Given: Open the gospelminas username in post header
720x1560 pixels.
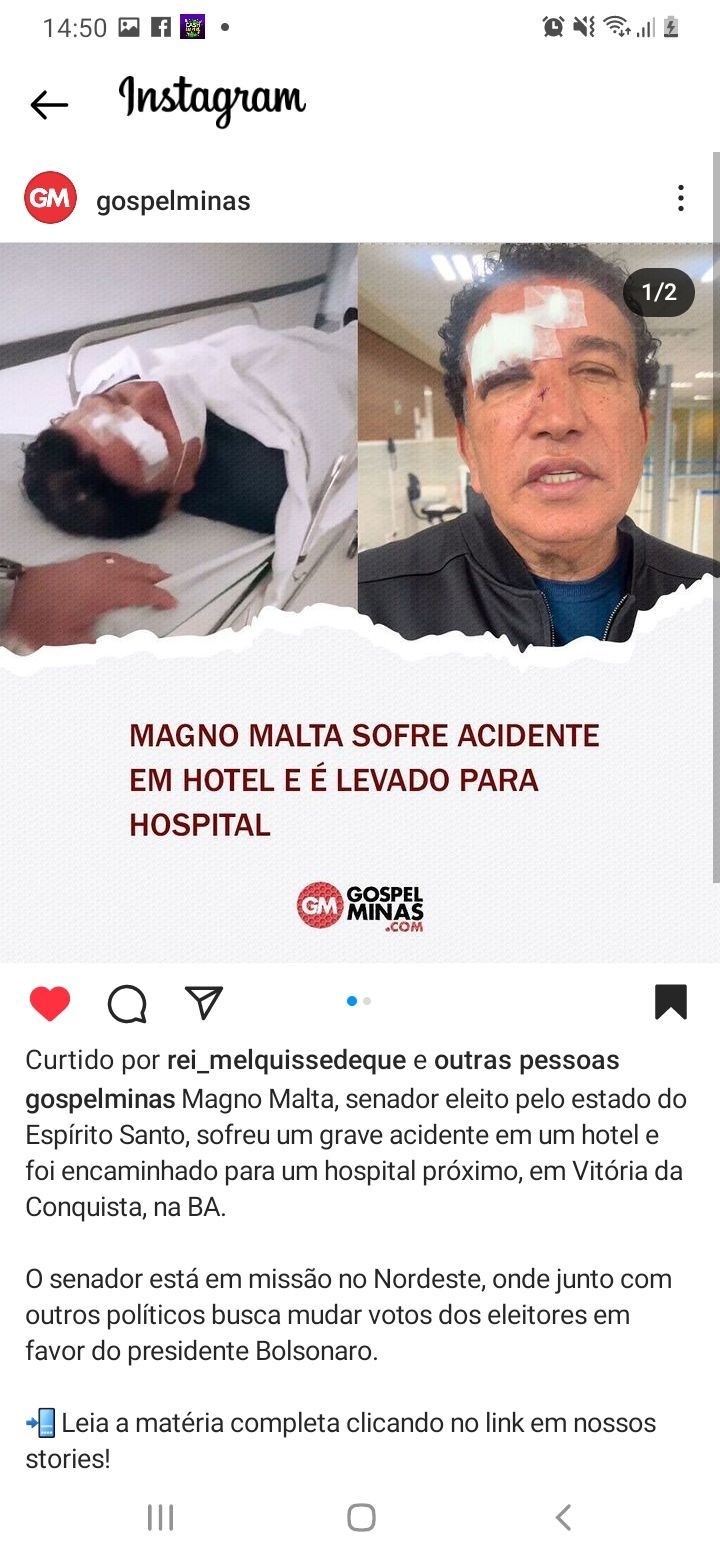Looking at the screenshot, I should [173, 201].
